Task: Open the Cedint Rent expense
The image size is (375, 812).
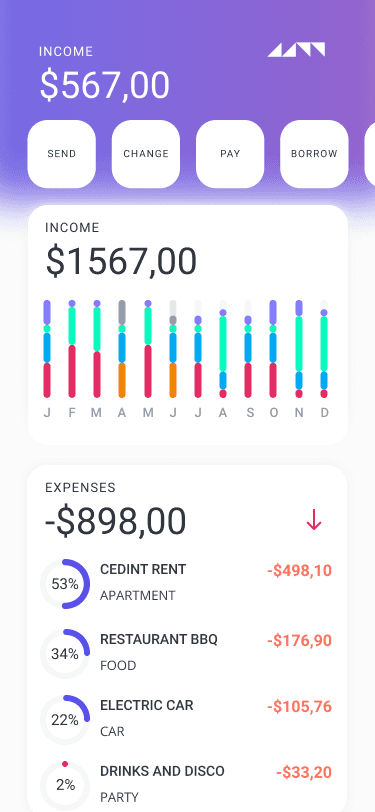Action: [187, 583]
